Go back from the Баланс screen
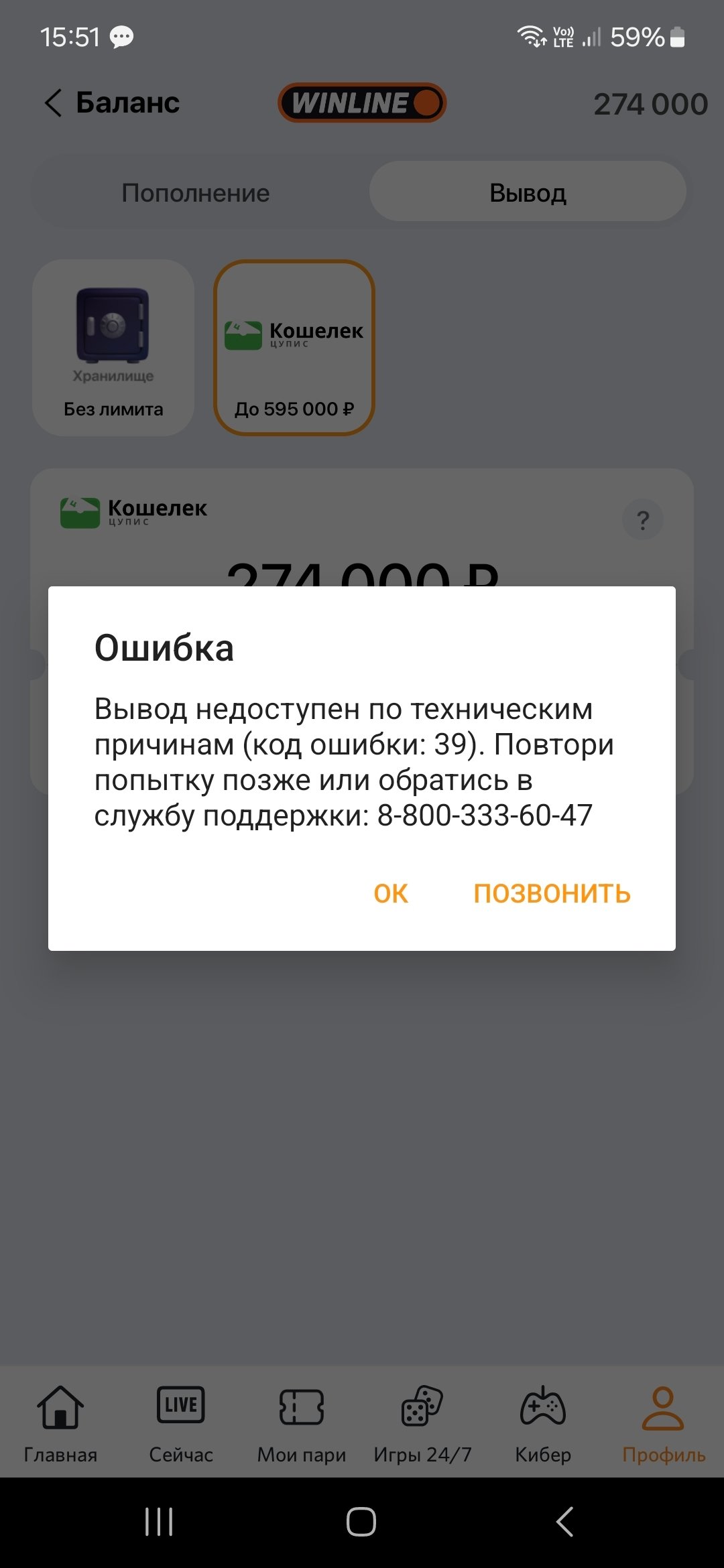724x1568 pixels. [54, 103]
